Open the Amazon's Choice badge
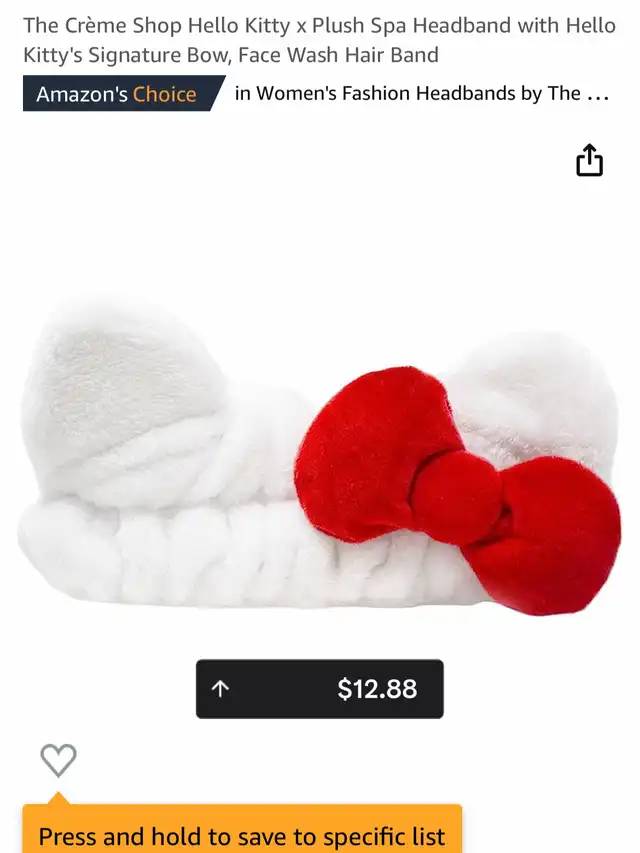Screen dimensions: 640x853 pyautogui.click(x=117, y=94)
